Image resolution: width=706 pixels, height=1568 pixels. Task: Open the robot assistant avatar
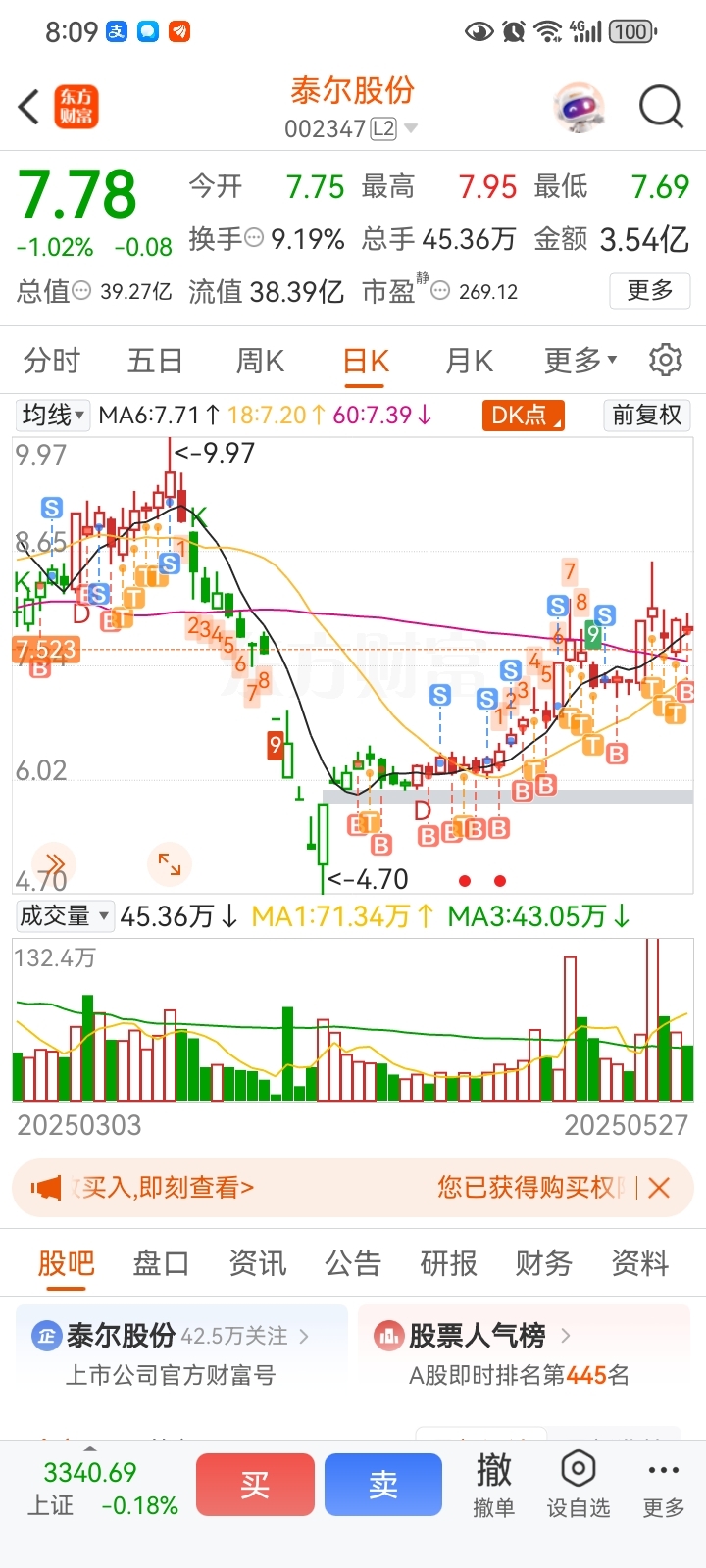[x=580, y=107]
